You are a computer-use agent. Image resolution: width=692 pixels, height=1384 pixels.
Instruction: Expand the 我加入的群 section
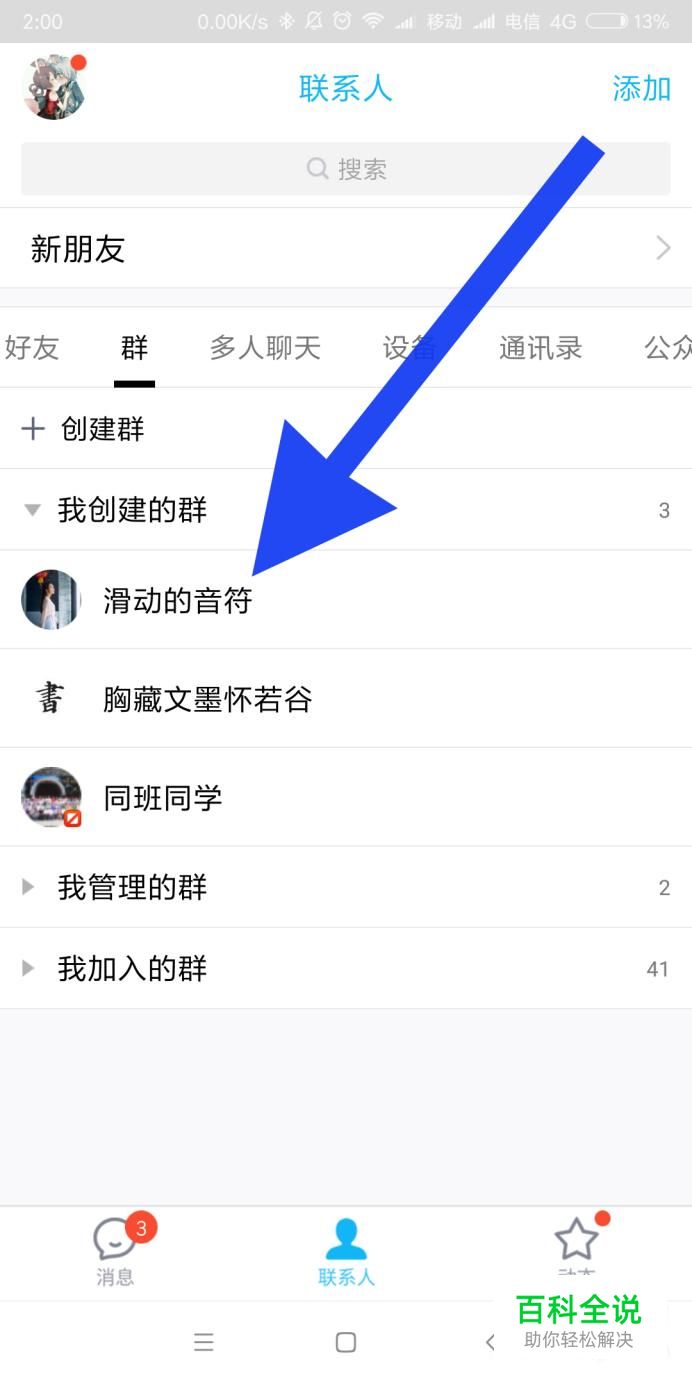point(346,968)
